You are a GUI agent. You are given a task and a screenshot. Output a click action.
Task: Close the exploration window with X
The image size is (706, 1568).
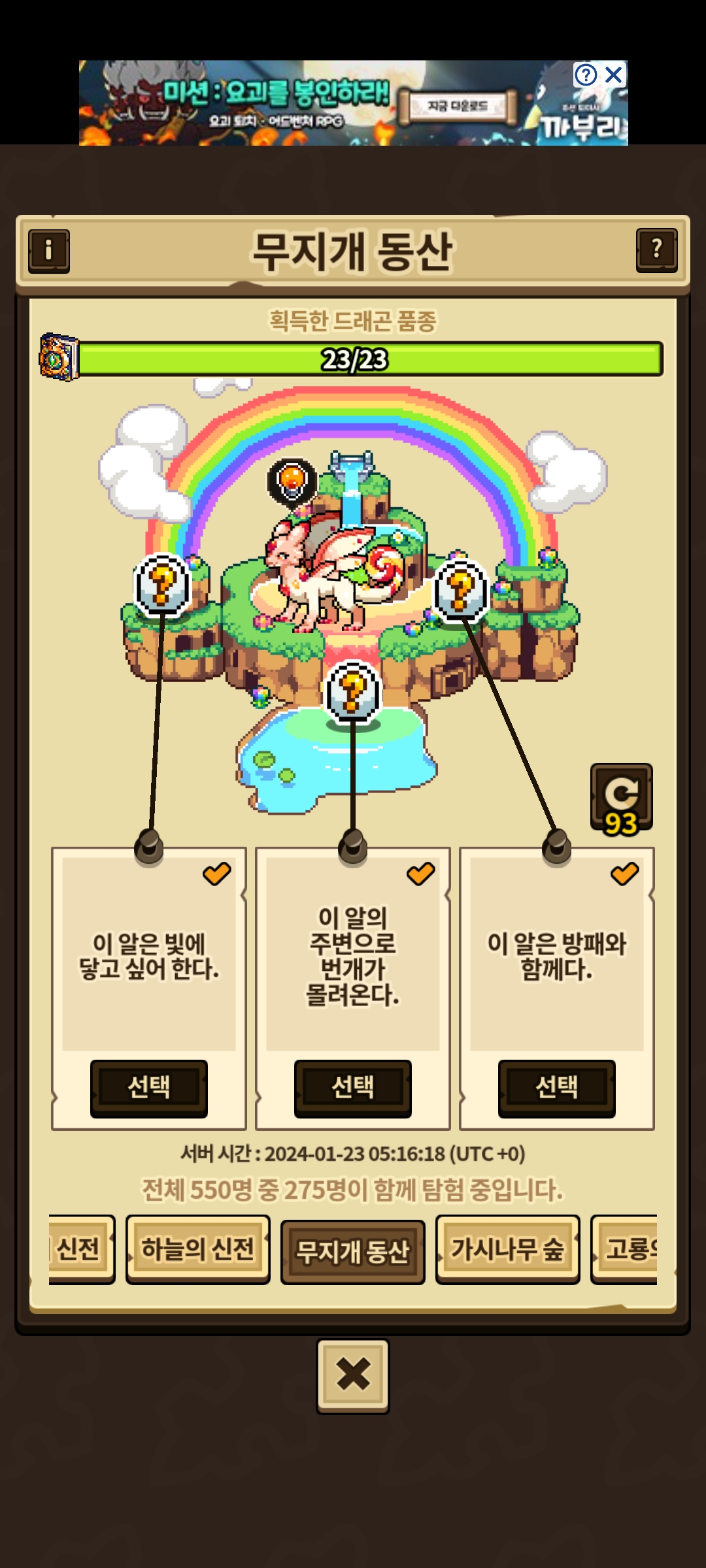(353, 1375)
